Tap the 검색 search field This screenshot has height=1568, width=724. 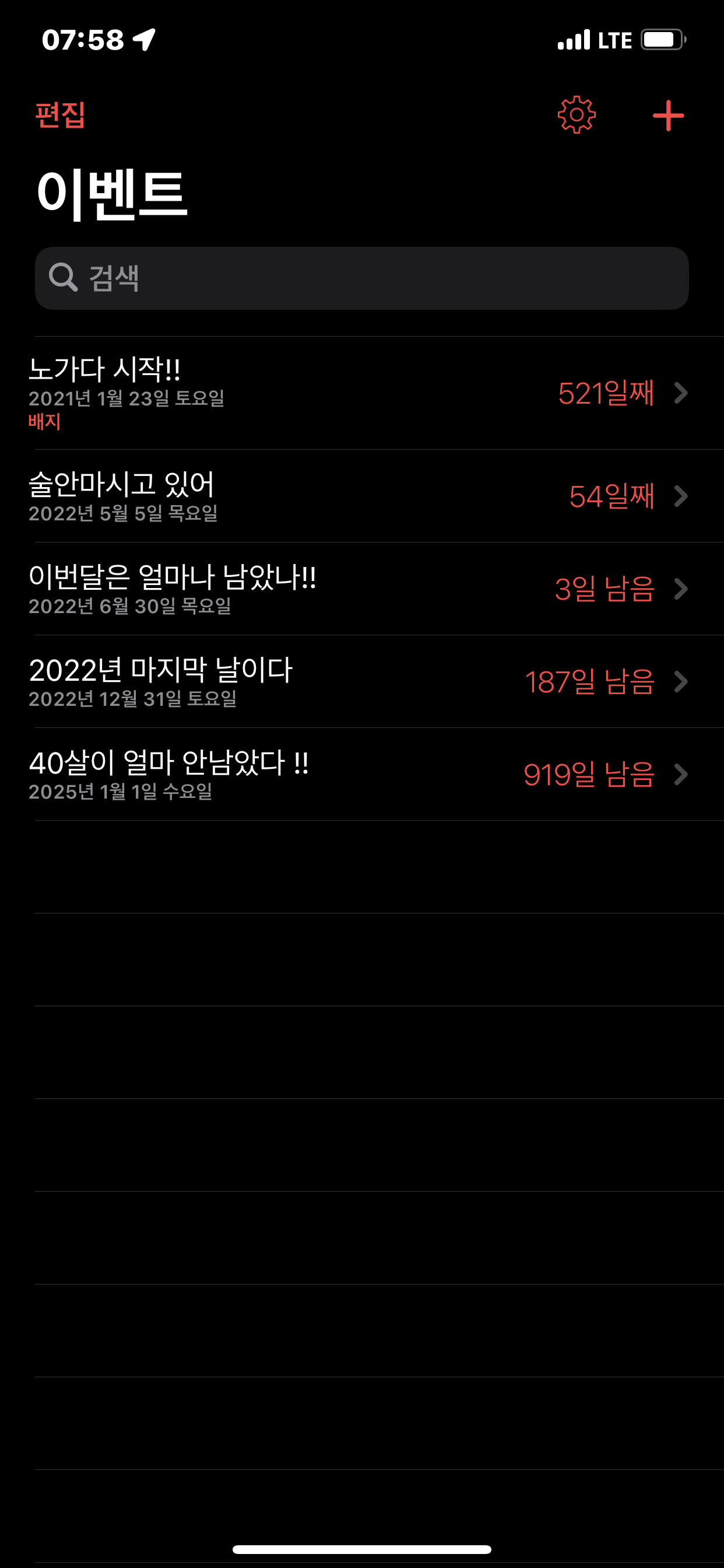point(361,278)
